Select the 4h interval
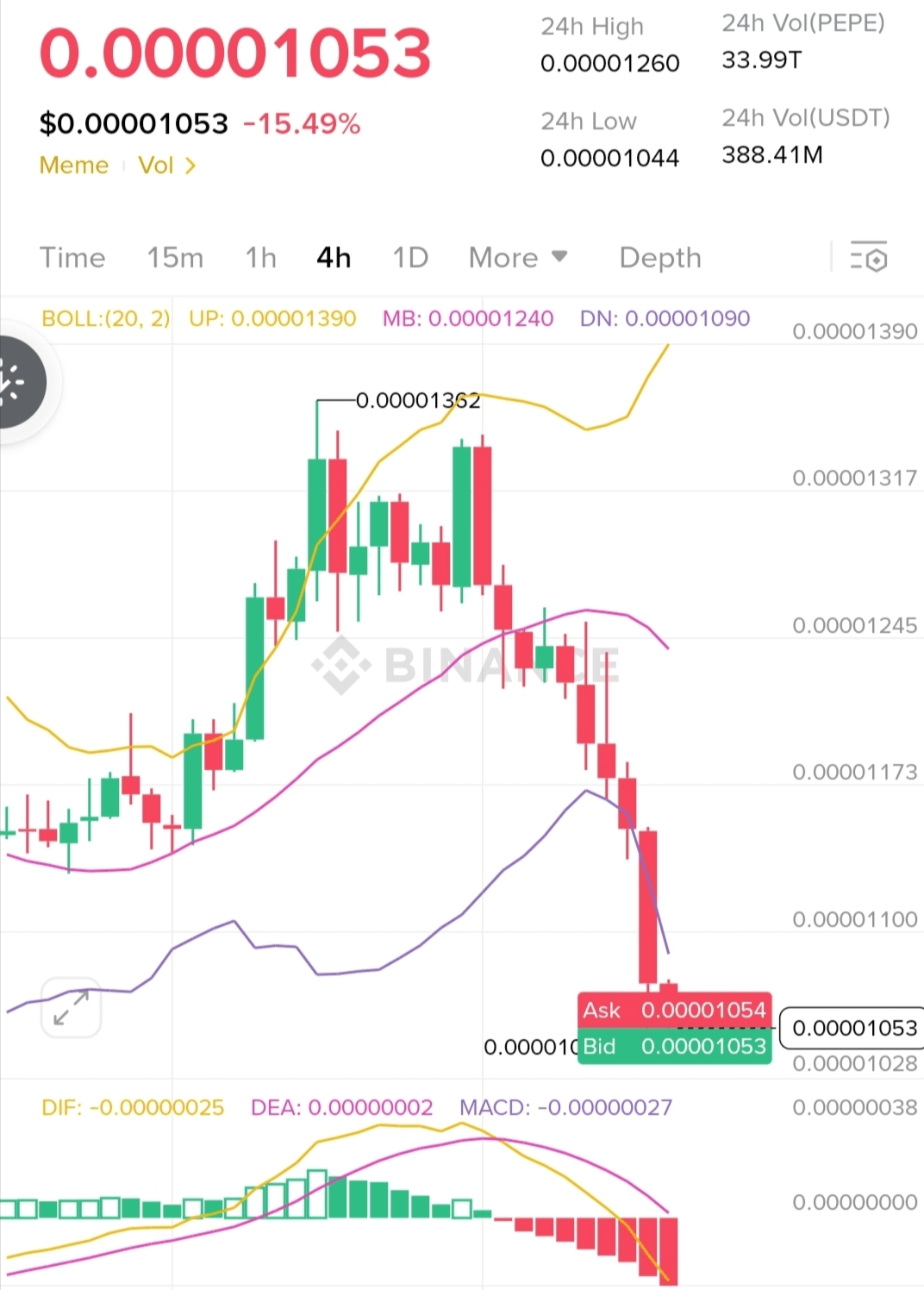 334,258
